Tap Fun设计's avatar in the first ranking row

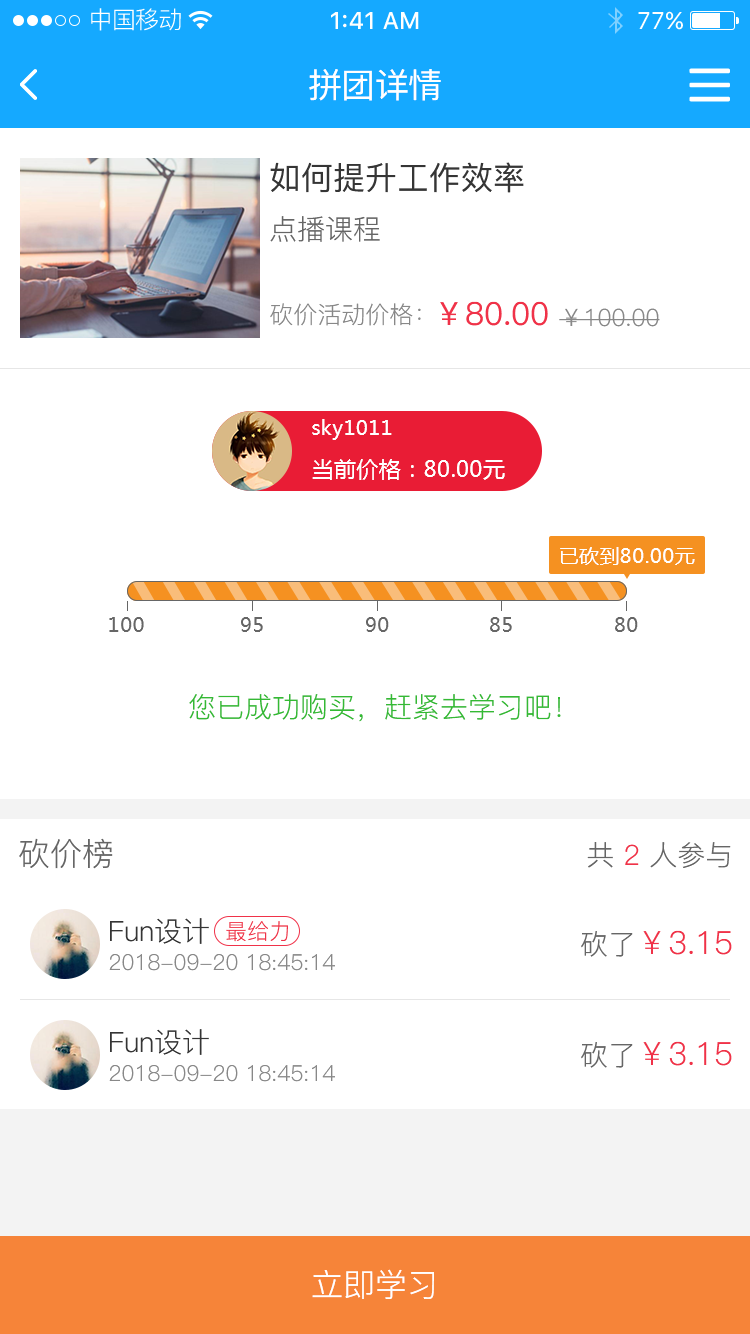(x=65, y=943)
